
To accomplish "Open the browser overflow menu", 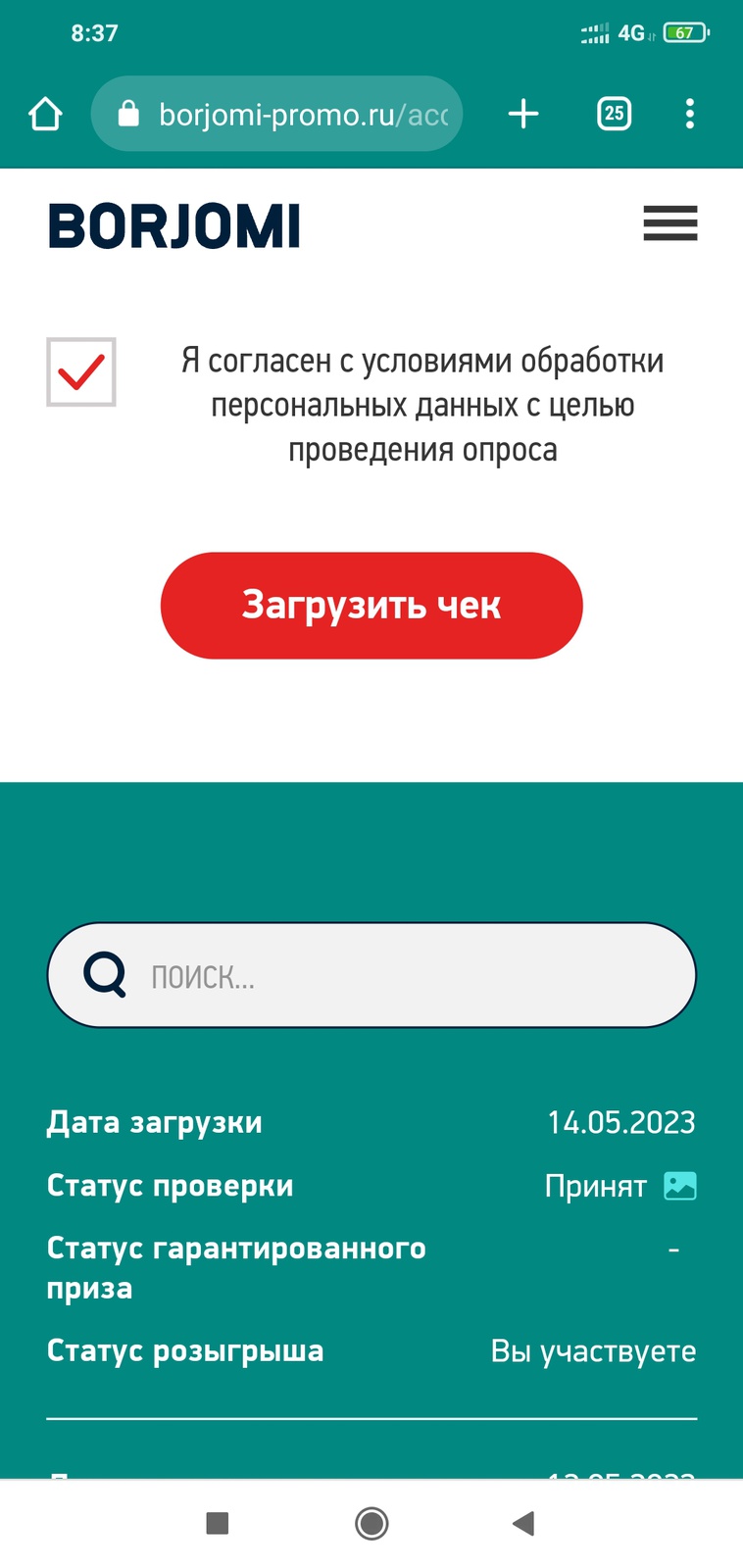I will tap(690, 114).
